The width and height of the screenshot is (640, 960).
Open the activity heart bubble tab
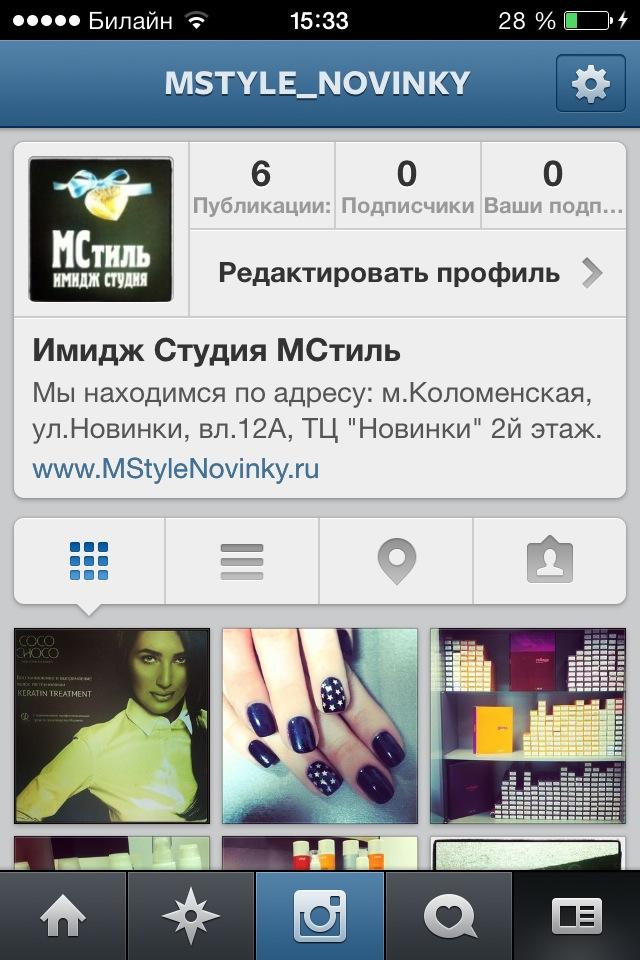[x=448, y=916]
